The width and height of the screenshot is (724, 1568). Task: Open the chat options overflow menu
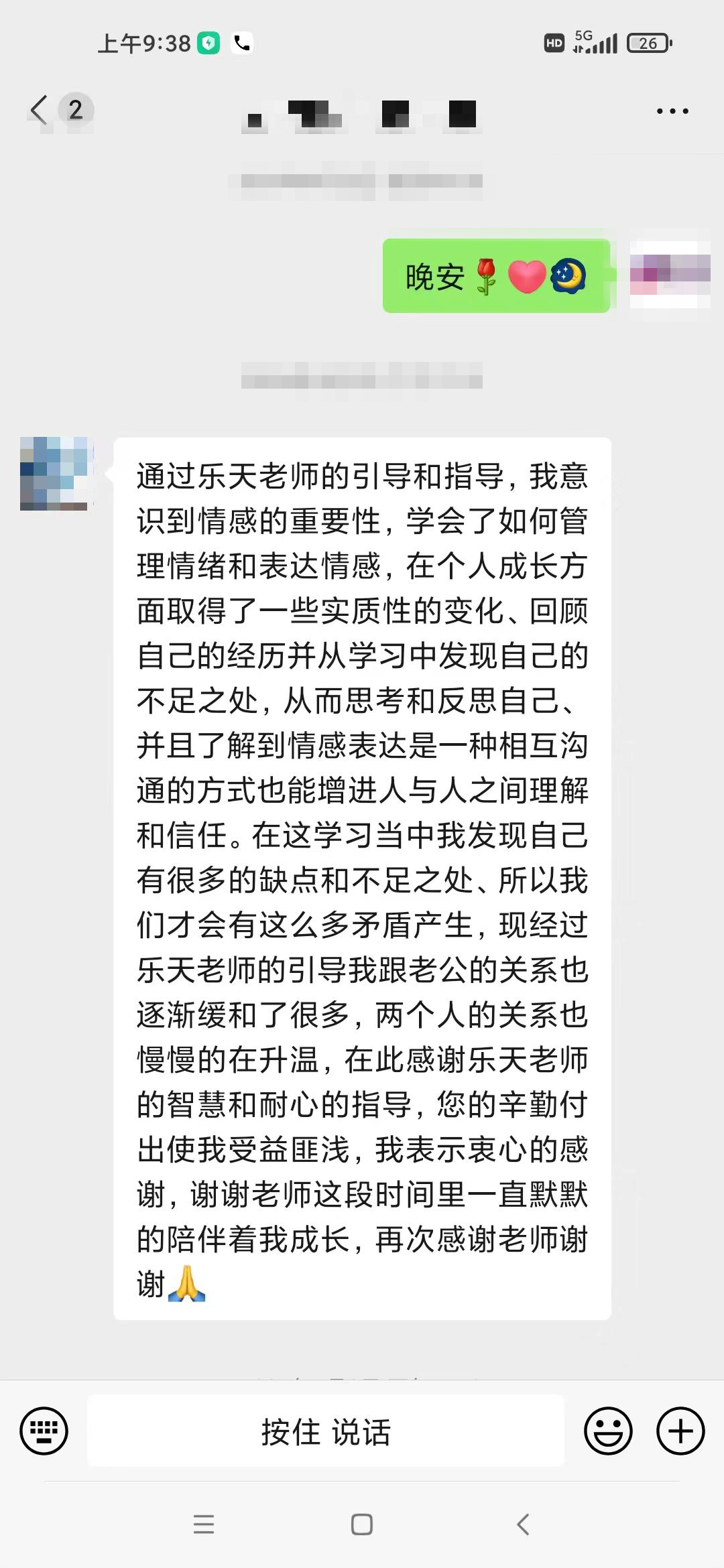[x=672, y=111]
